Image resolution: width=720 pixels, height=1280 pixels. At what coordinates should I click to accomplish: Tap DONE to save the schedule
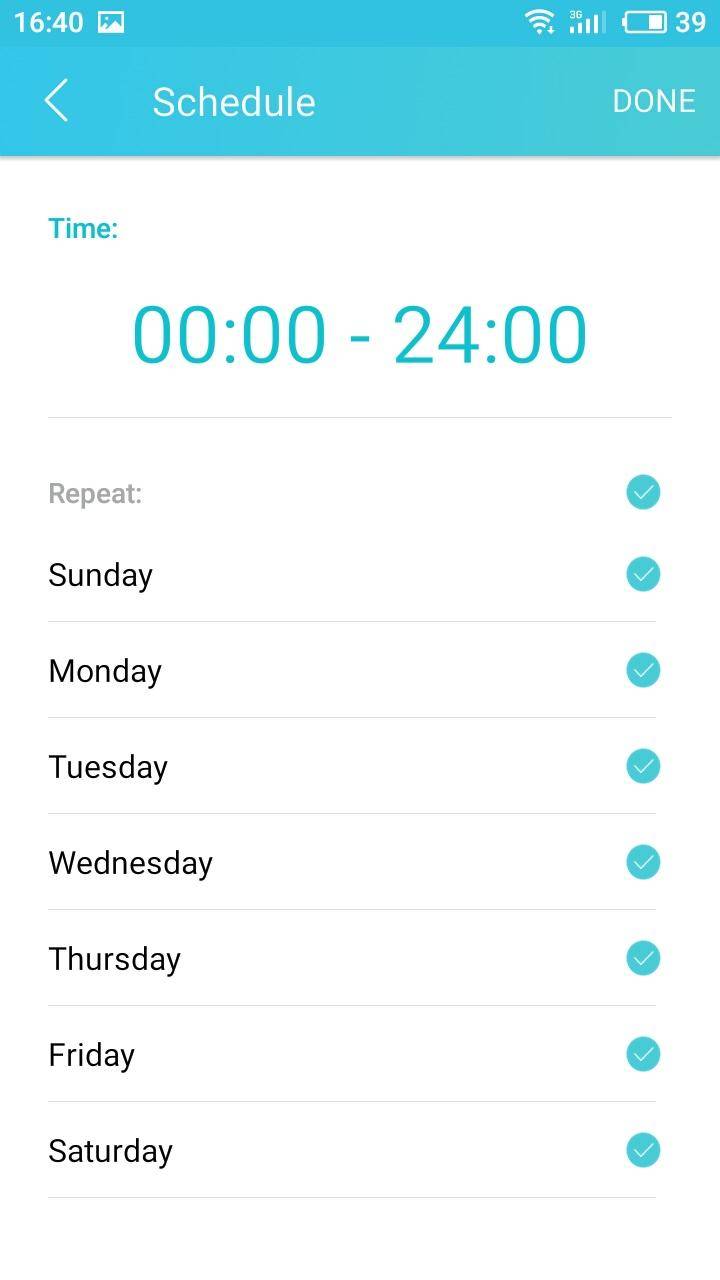click(654, 101)
